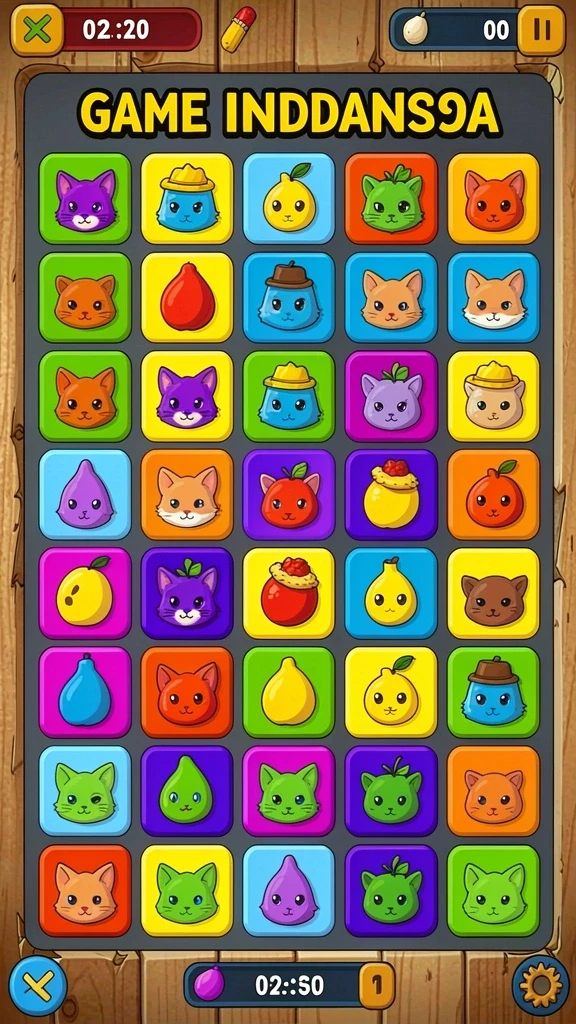Tap the green cat on magenta tile
This screenshot has height=1024, width=576.
[x=289, y=791]
